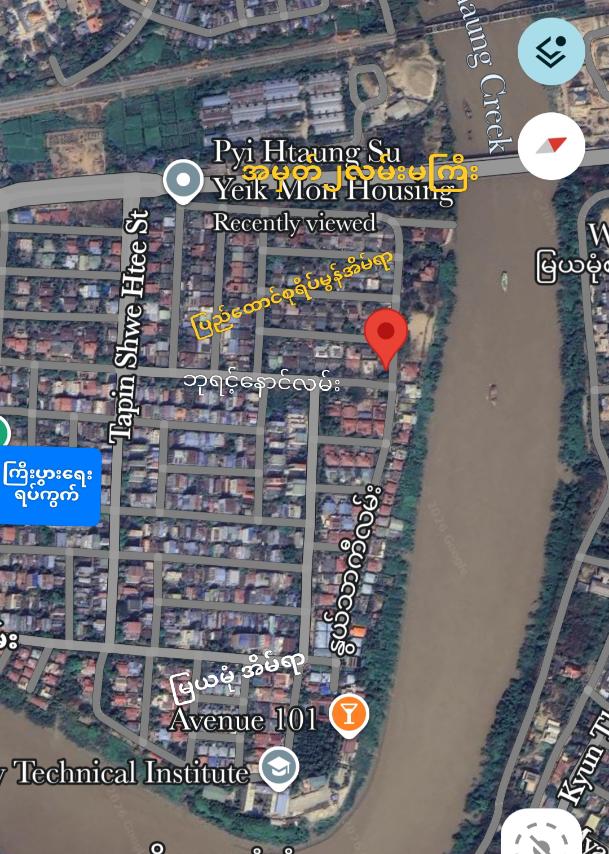609x854 pixels.
Task: Open the Technical Institute school marker
Action: 279,769
